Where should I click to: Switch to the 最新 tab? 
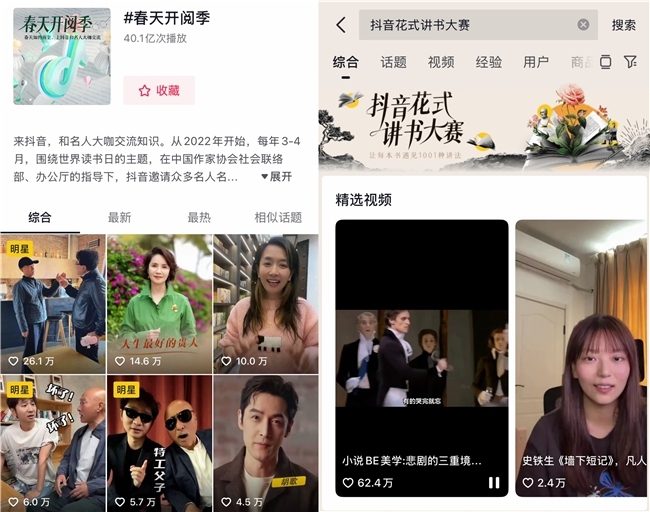point(119,217)
